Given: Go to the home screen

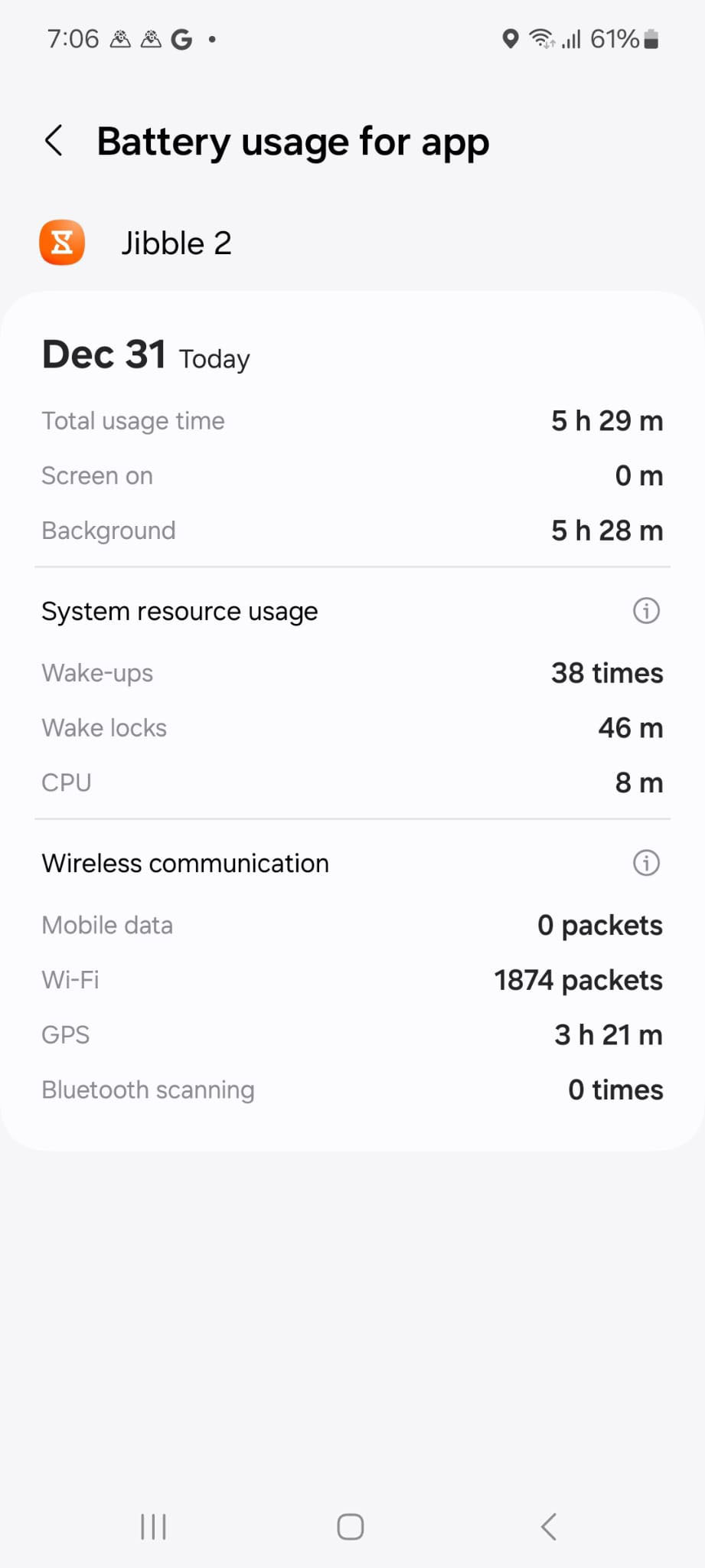Looking at the screenshot, I should pyautogui.click(x=351, y=1527).
